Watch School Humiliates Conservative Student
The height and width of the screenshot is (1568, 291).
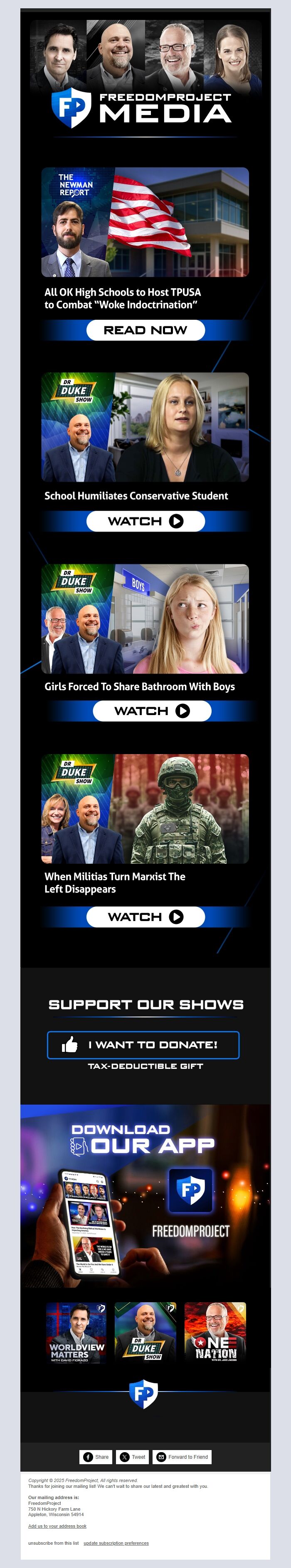tap(145, 521)
